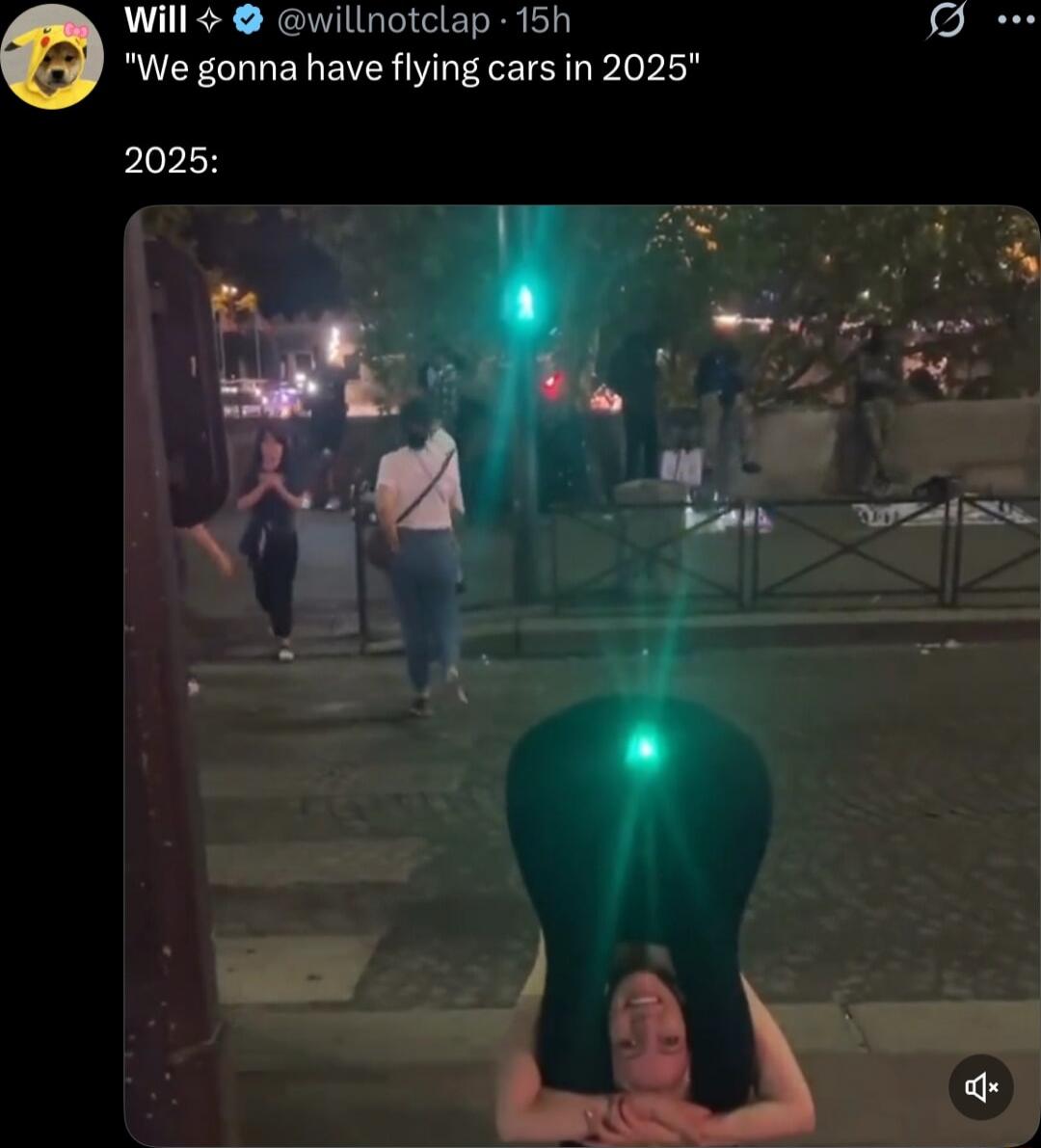Open the post's overflow menu
1041x1148 pixels.
[x=1015, y=20]
